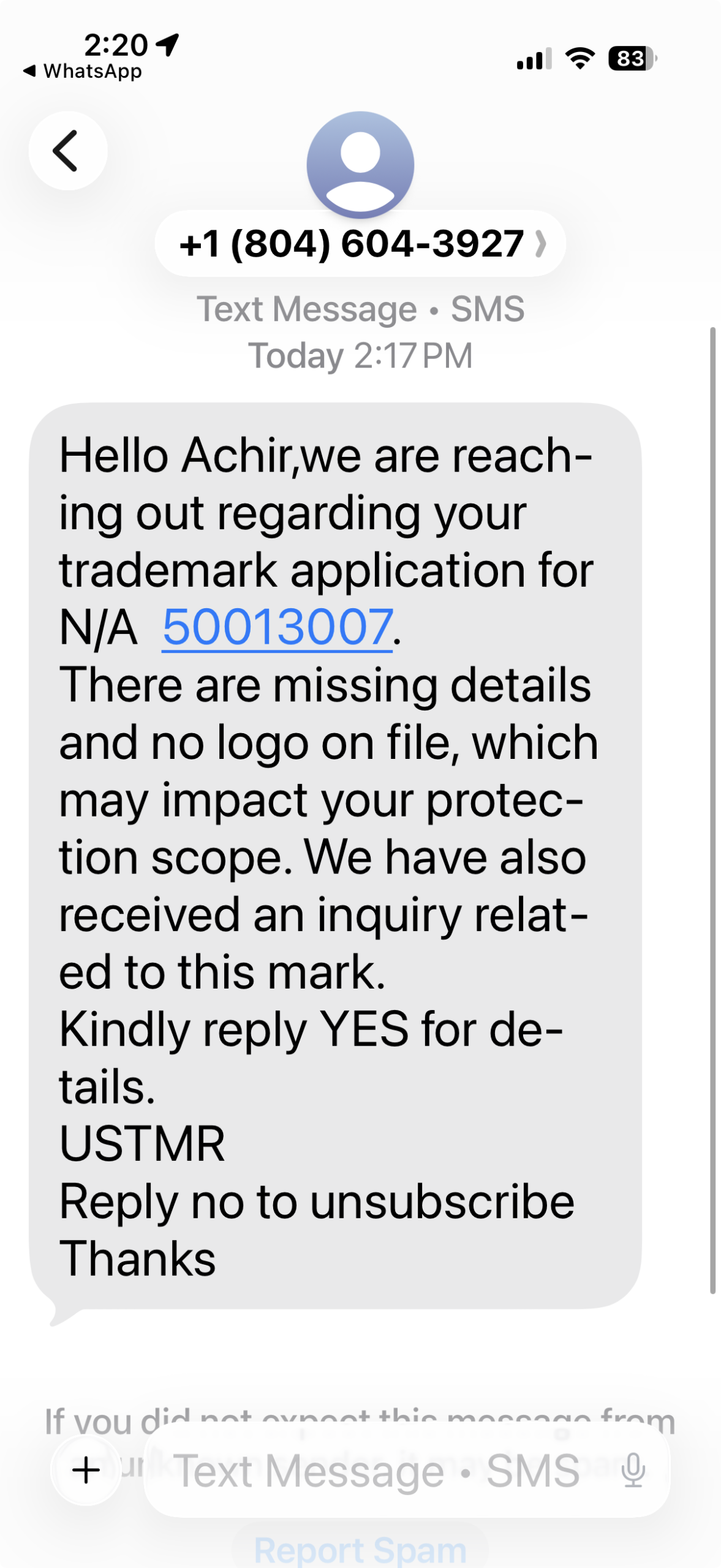
Task: Go back to the messages list
Action: pyautogui.click(x=68, y=151)
